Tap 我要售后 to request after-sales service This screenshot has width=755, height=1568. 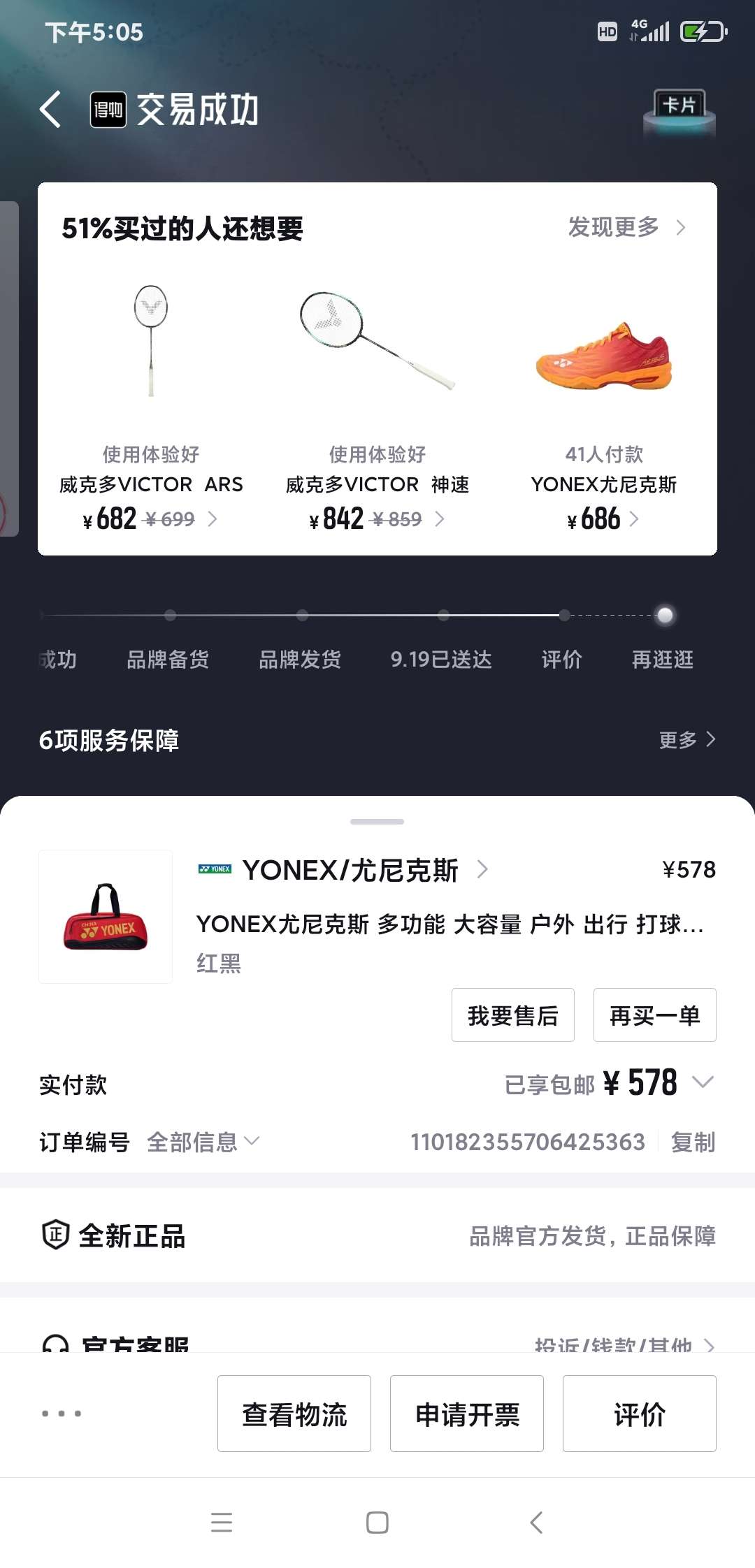pos(512,1015)
